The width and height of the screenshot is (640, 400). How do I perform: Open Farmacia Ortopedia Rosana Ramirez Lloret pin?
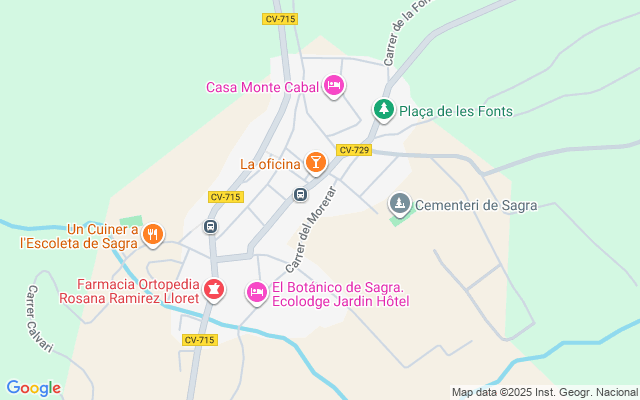[x=213, y=290]
